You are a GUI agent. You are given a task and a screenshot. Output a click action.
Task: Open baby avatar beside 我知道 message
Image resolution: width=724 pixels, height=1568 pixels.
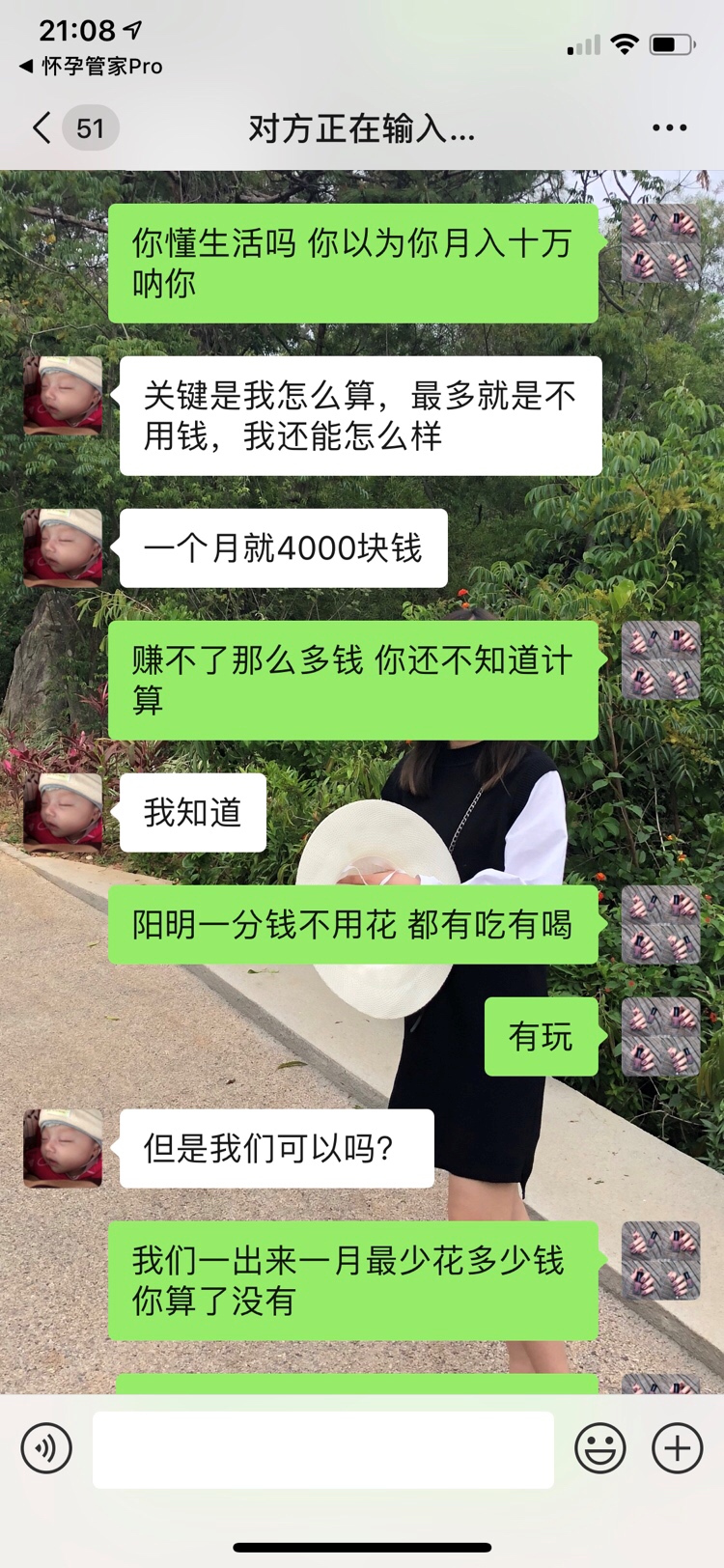tap(63, 812)
